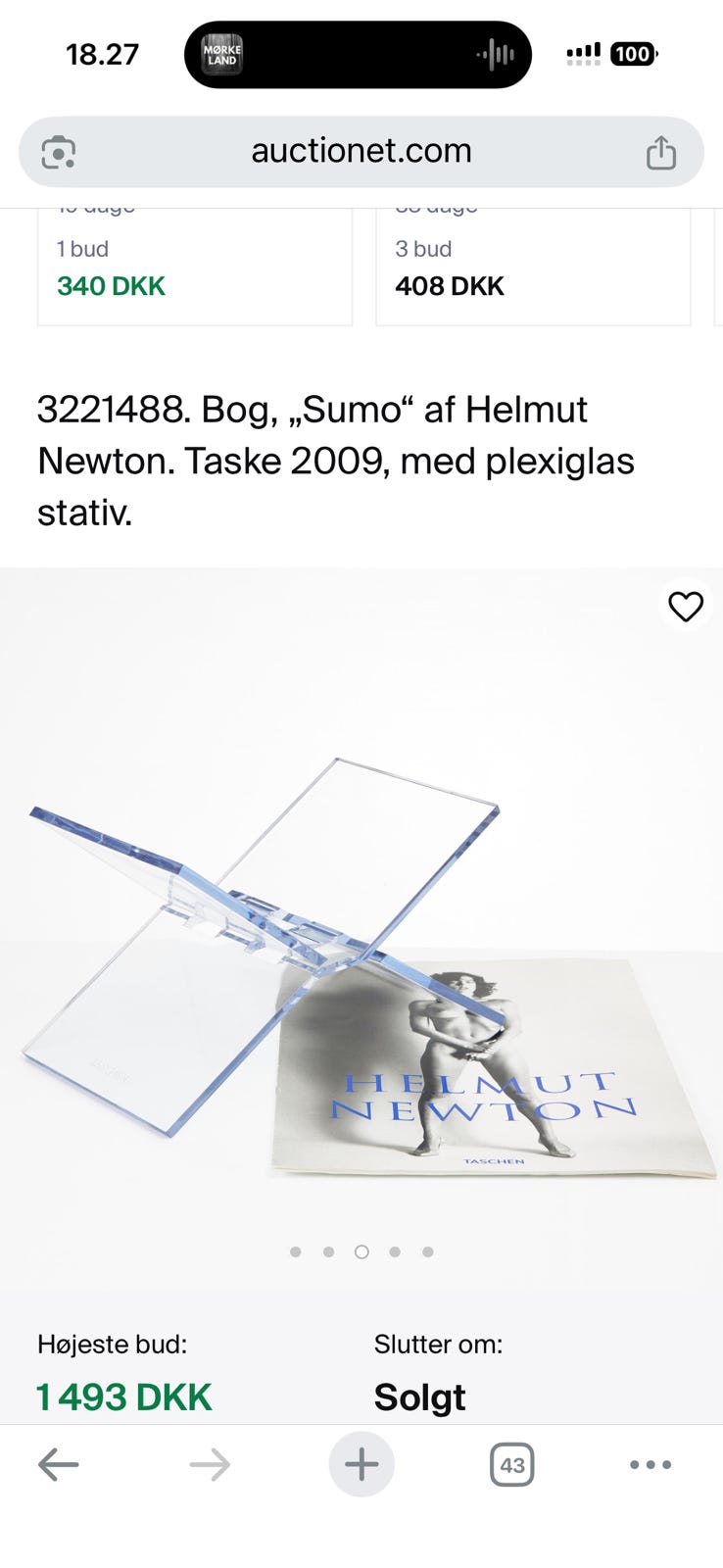Open a new browser tab
Image resolution: width=723 pixels, height=1568 pixels.
pyautogui.click(x=361, y=1465)
